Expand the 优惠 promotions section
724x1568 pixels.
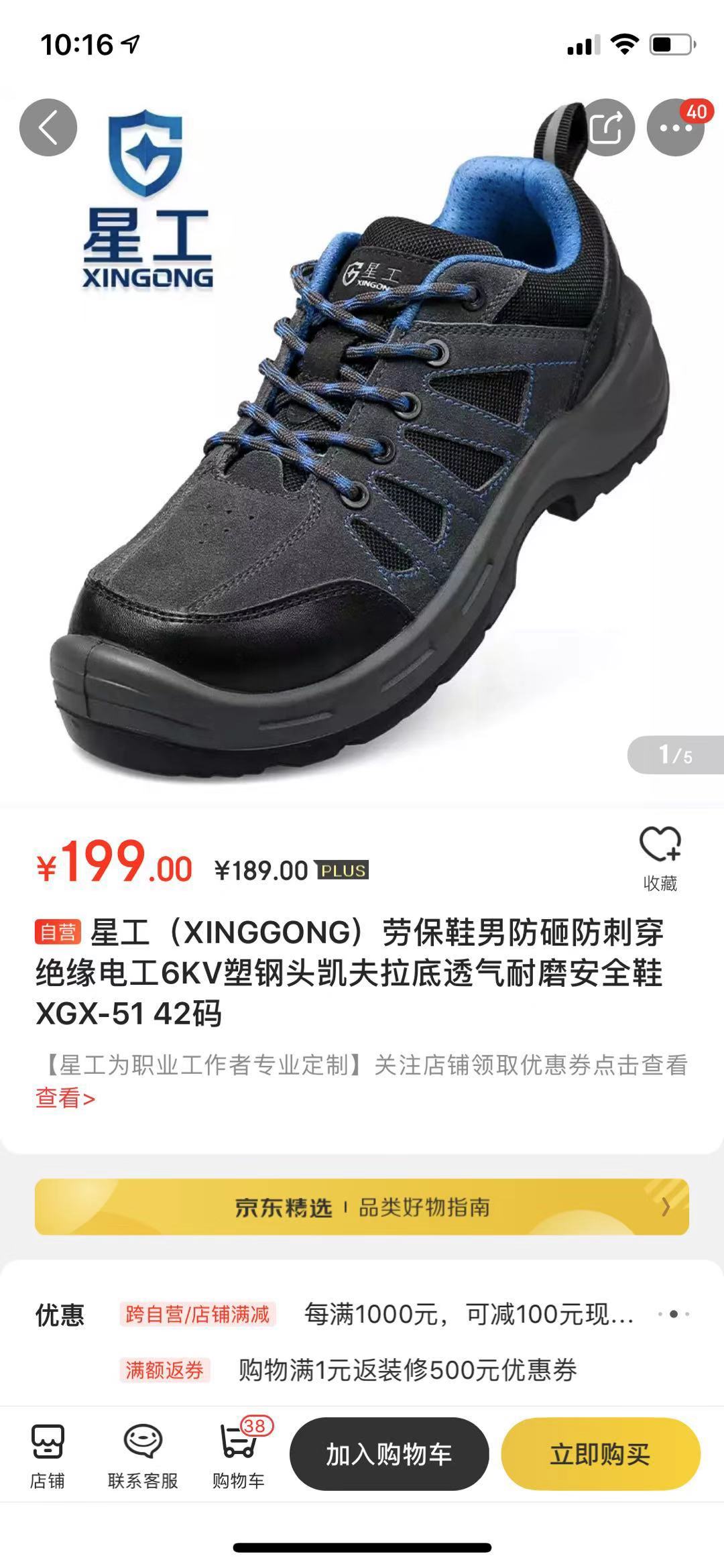point(673,1314)
